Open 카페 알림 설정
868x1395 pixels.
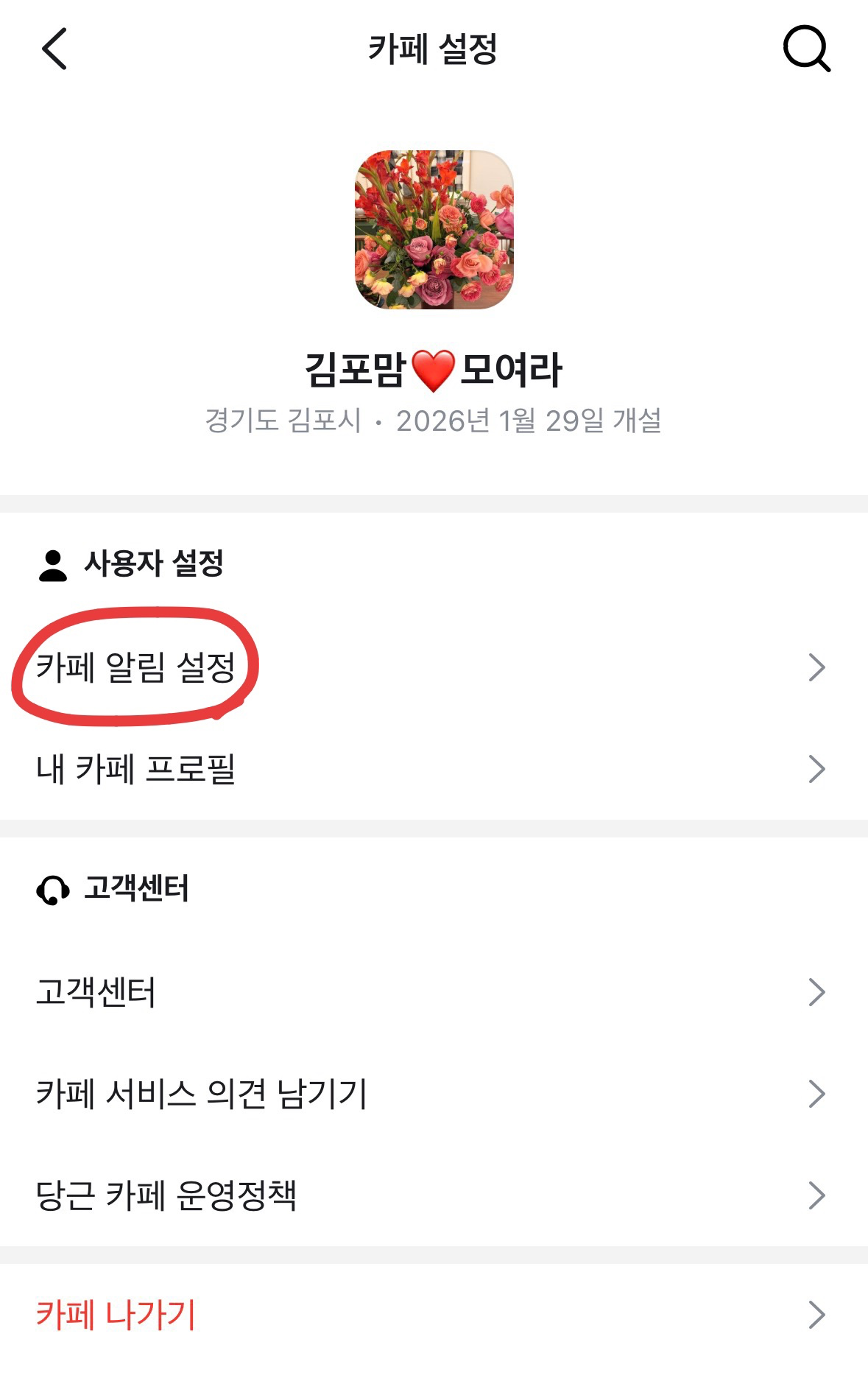pos(434,667)
